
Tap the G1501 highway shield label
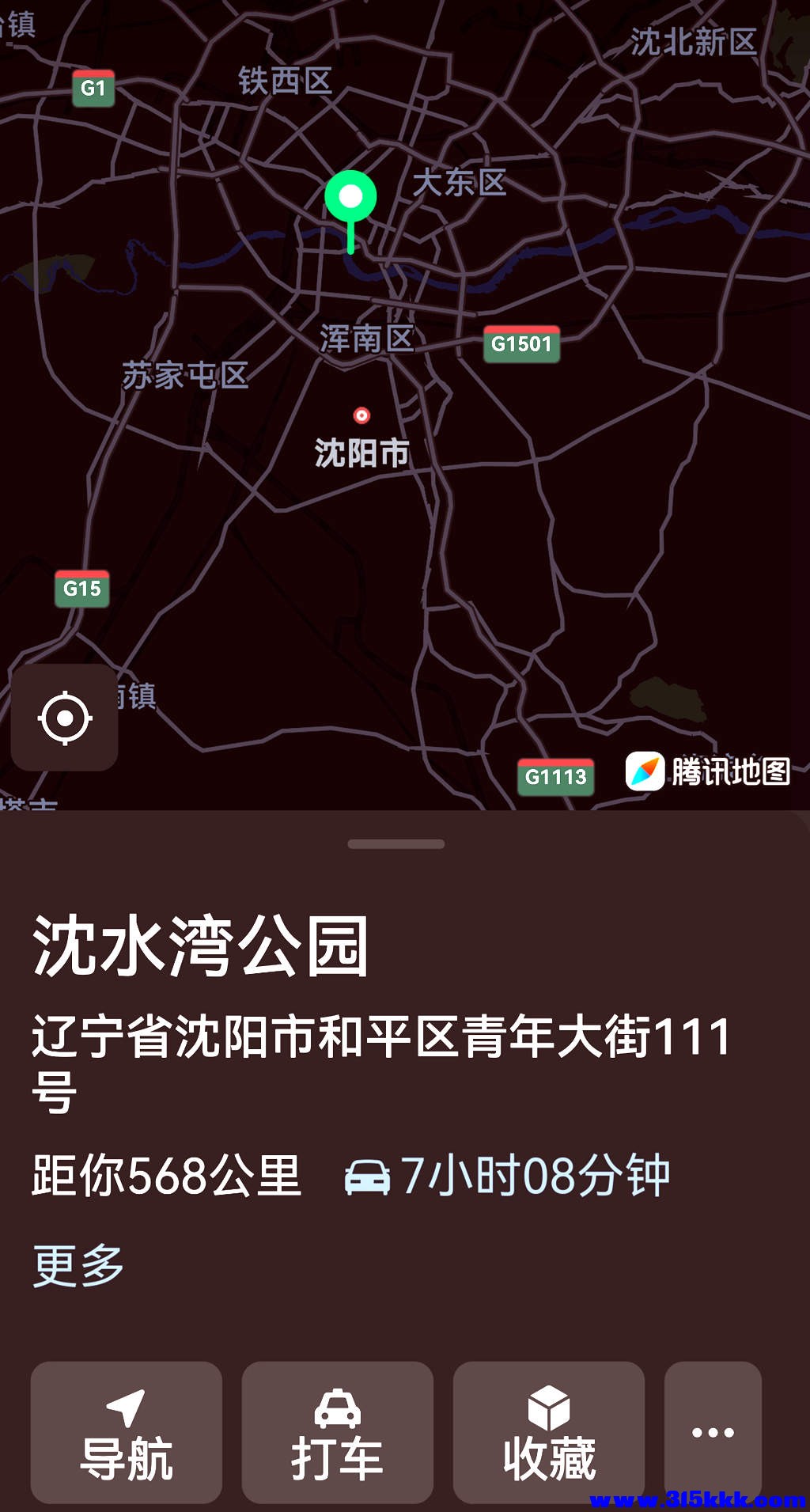coord(523,343)
